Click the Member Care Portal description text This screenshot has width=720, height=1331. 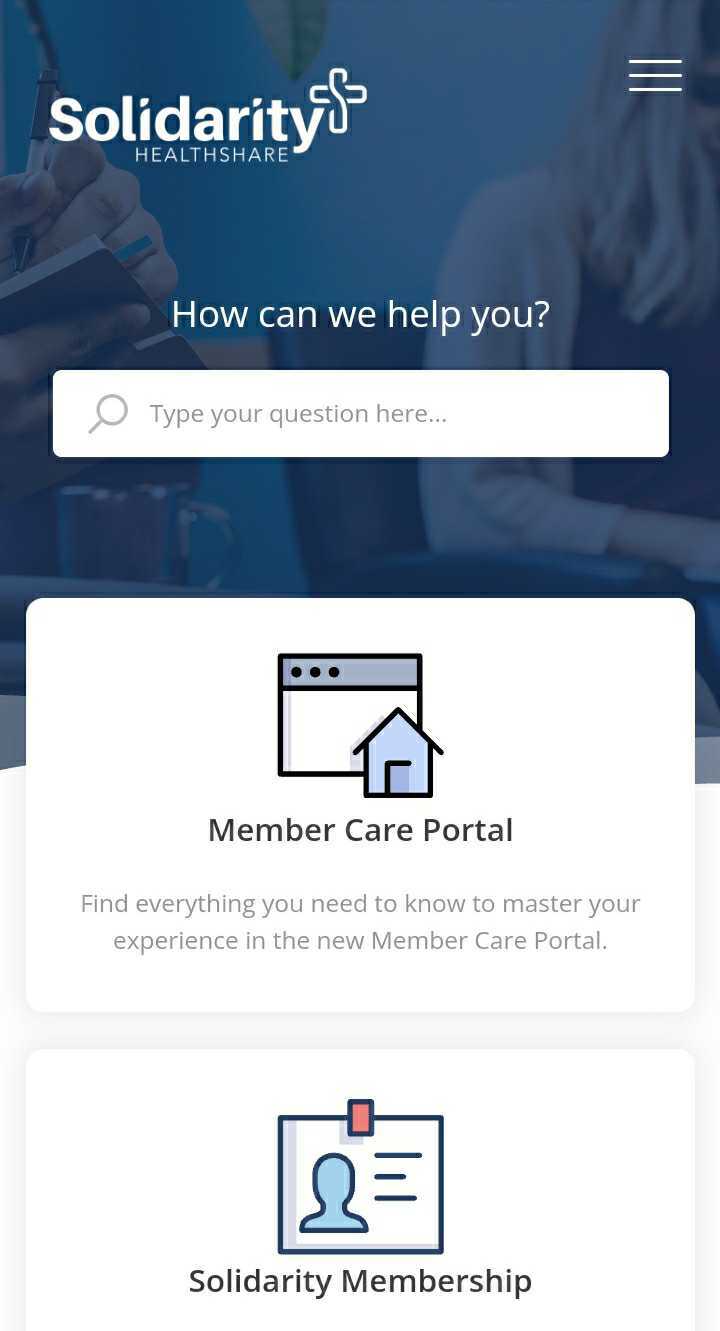[360, 921]
